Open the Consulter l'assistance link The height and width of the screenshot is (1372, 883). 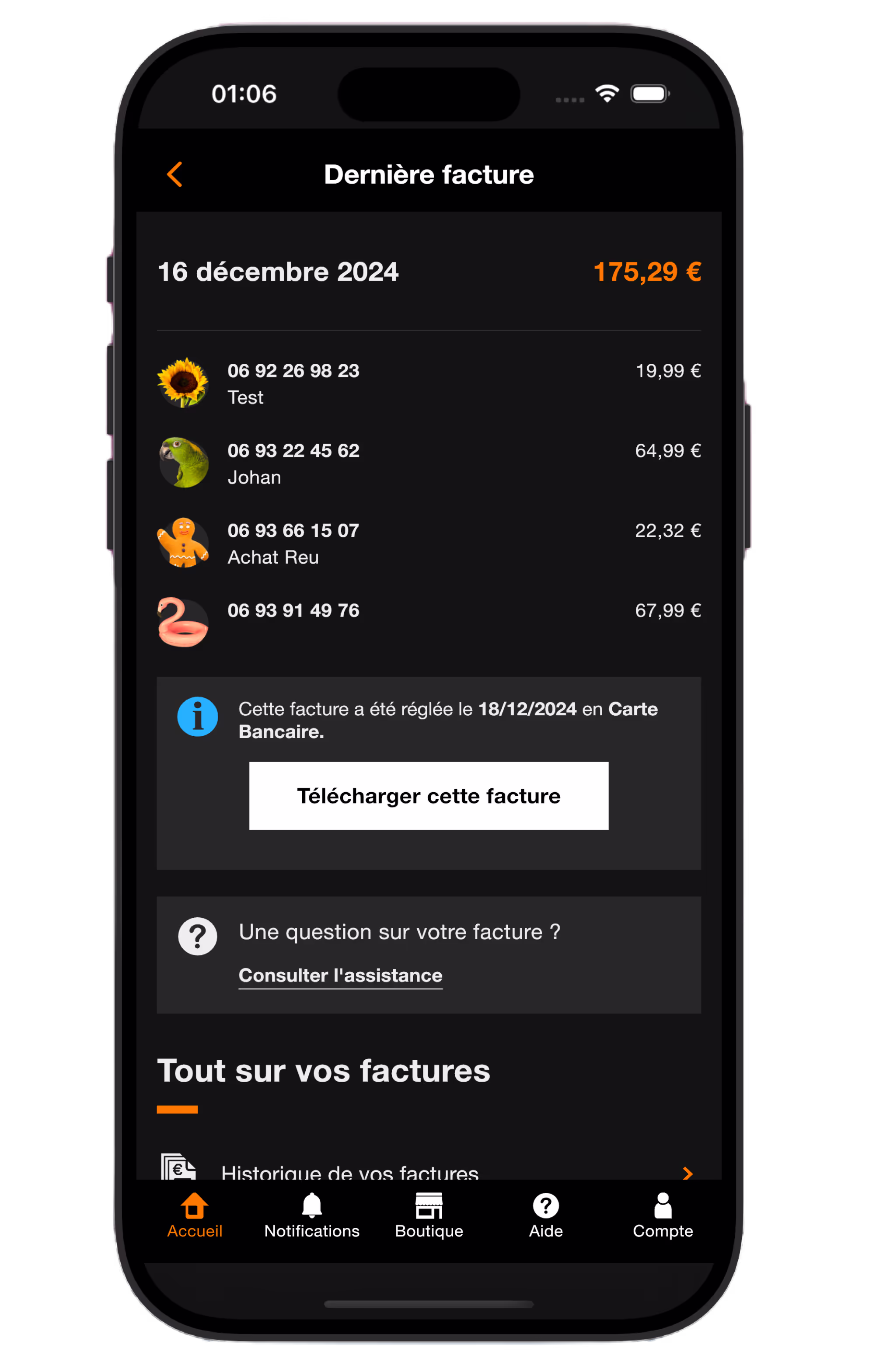click(x=340, y=975)
